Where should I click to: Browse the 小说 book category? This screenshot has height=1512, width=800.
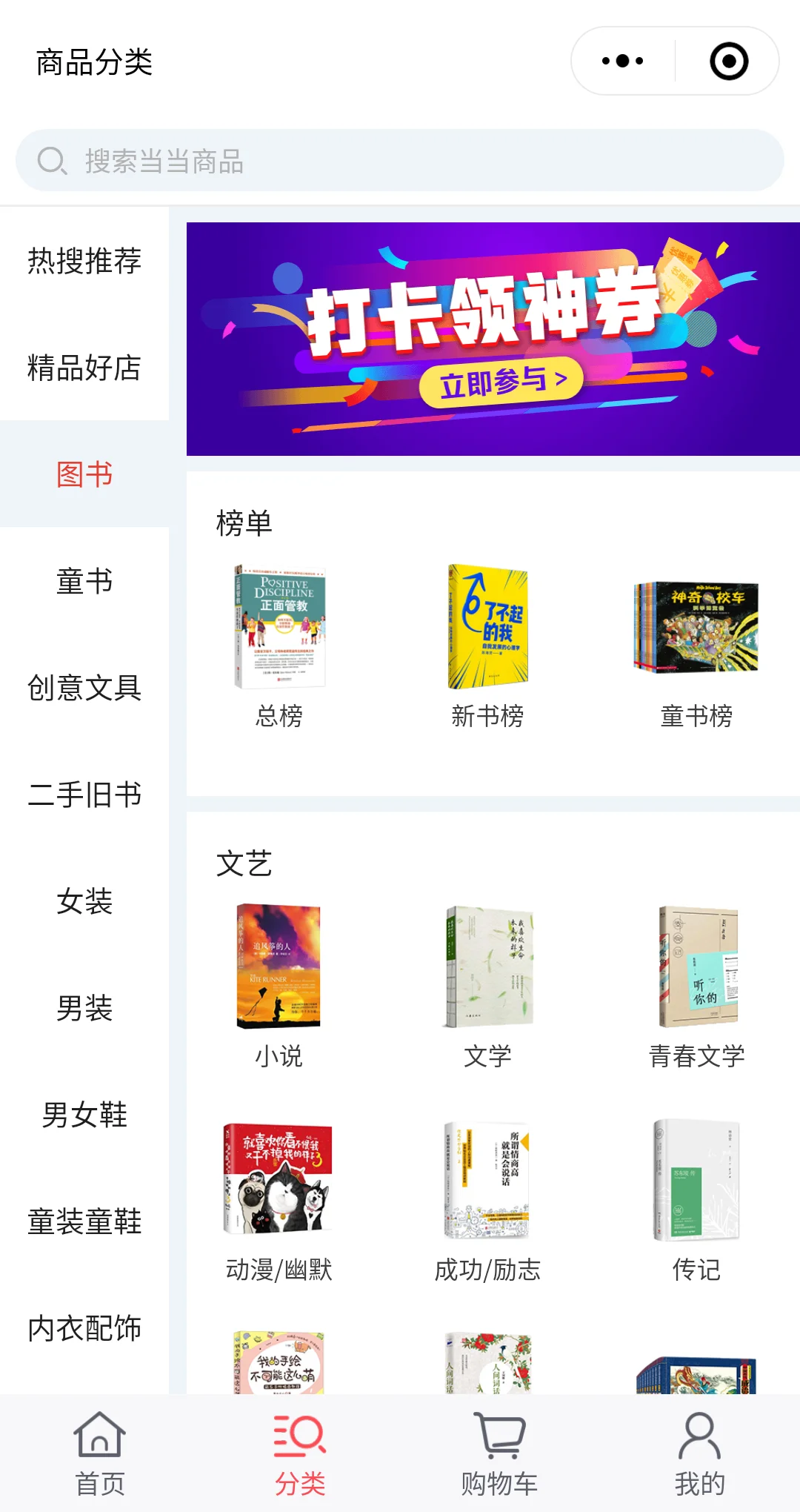click(x=279, y=984)
